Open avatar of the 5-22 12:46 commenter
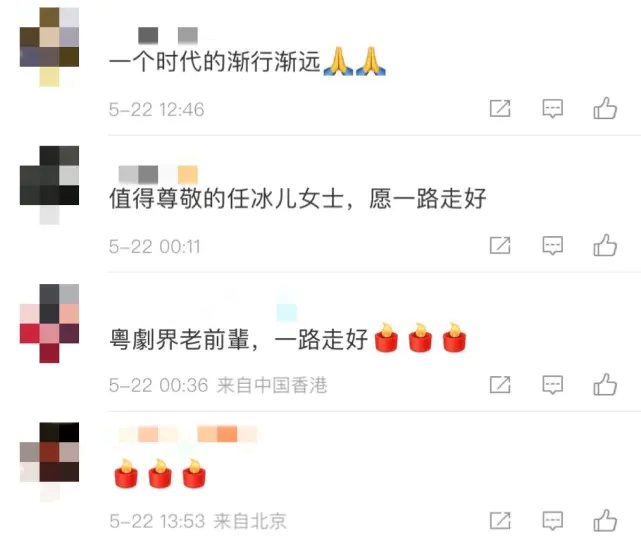The width and height of the screenshot is (641, 541). [49, 46]
